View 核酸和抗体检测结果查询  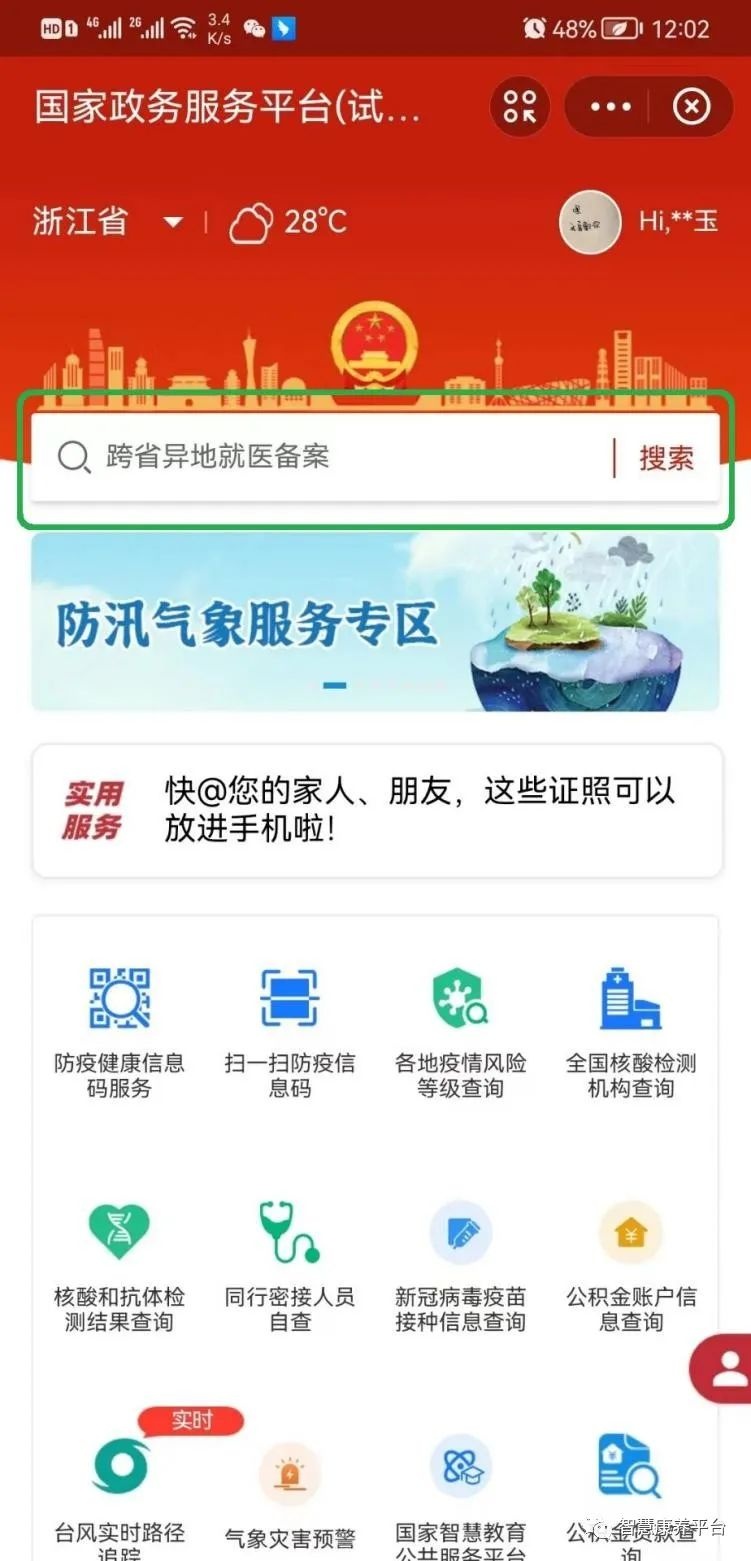point(119,1265)
